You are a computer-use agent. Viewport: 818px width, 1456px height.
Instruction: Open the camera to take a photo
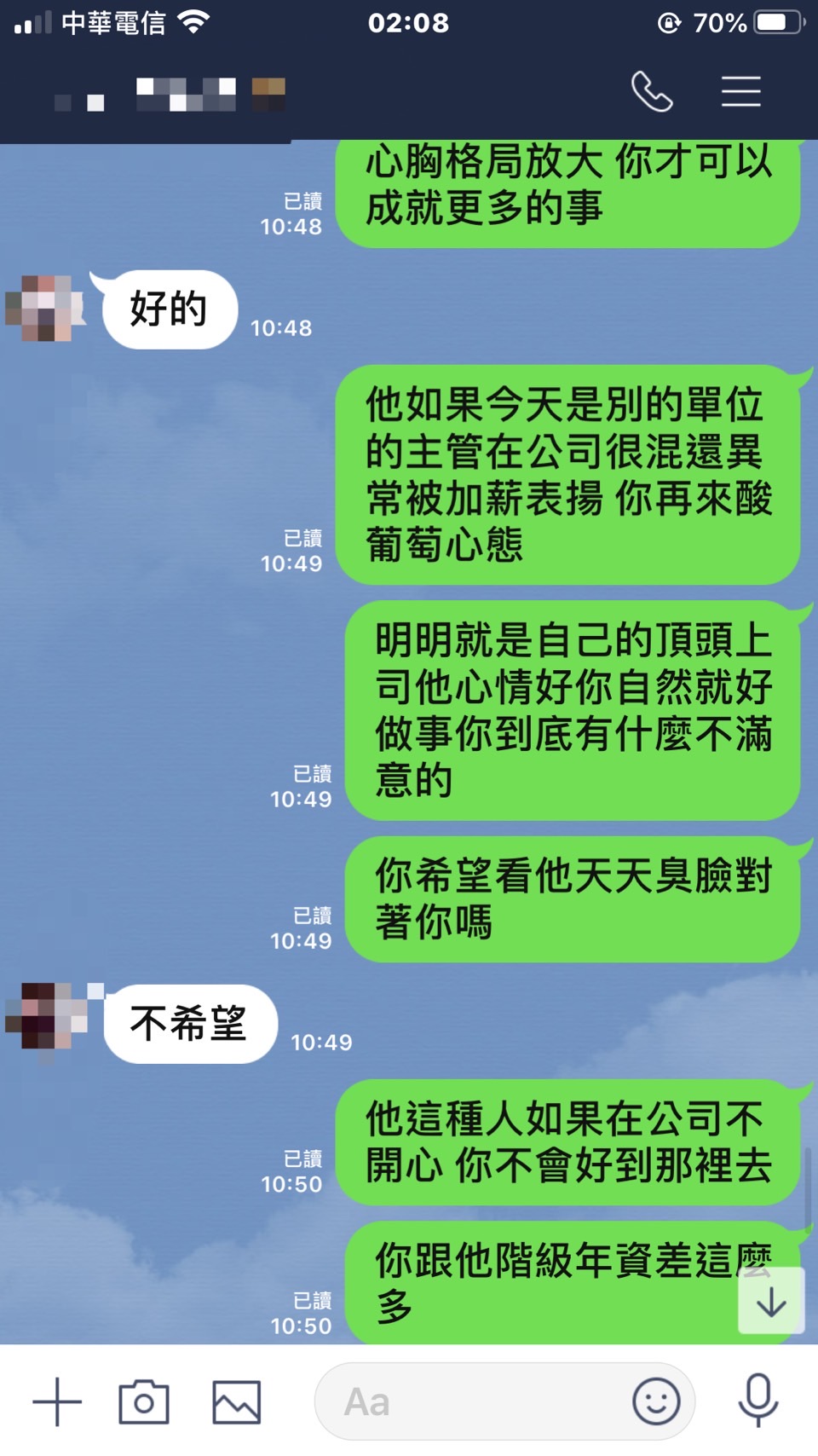[x=144, y=1401]
